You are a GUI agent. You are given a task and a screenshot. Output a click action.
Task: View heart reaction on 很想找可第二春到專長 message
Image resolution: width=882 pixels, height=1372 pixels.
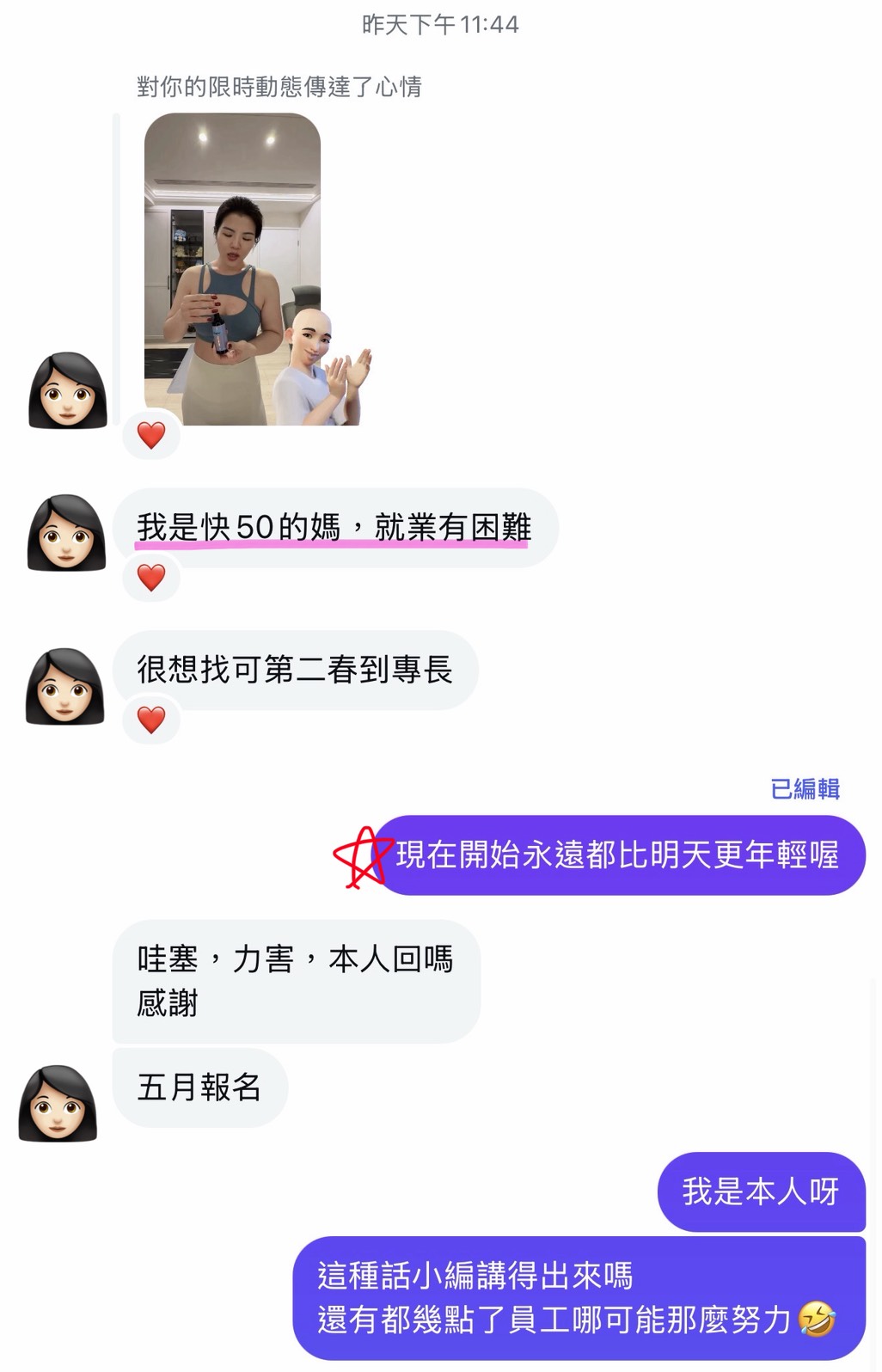tap(151, 720)
